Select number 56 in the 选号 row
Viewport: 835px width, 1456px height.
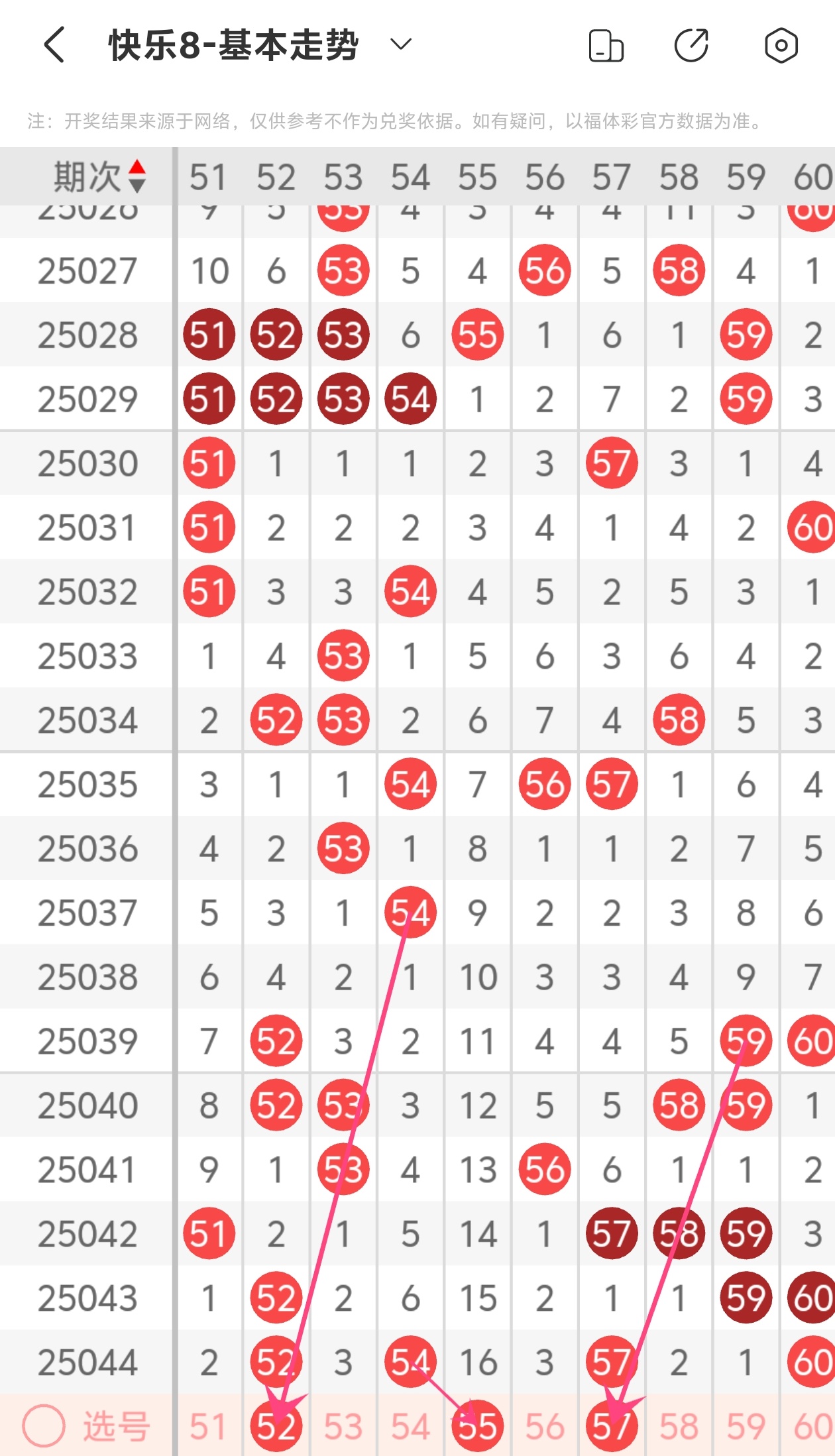(544, 1426)
